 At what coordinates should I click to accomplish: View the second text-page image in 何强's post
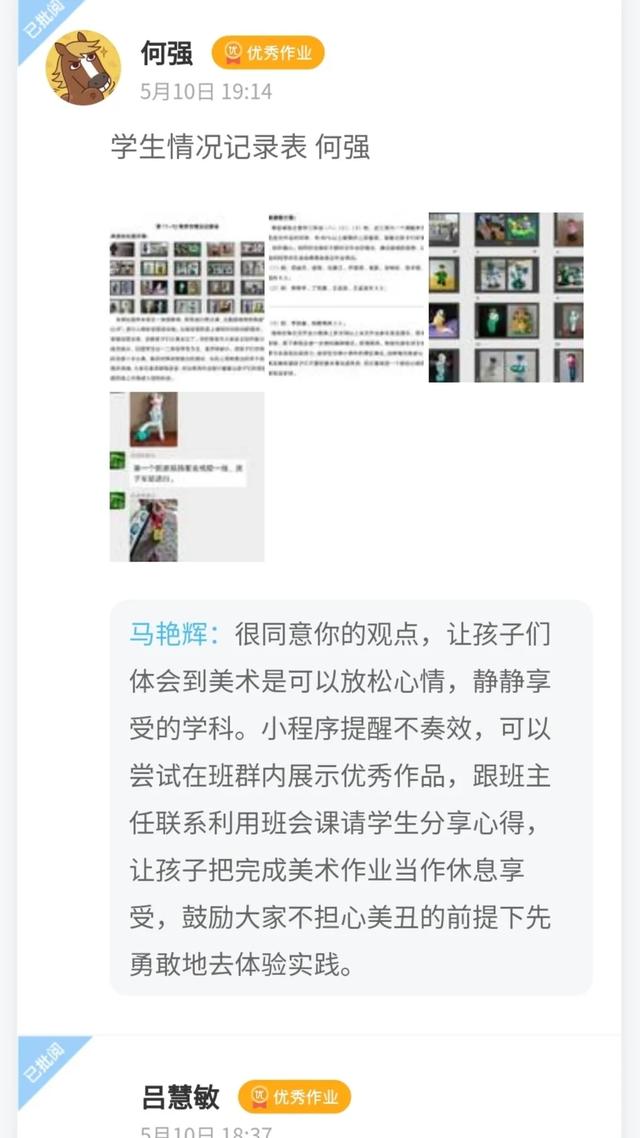point(347,297)
